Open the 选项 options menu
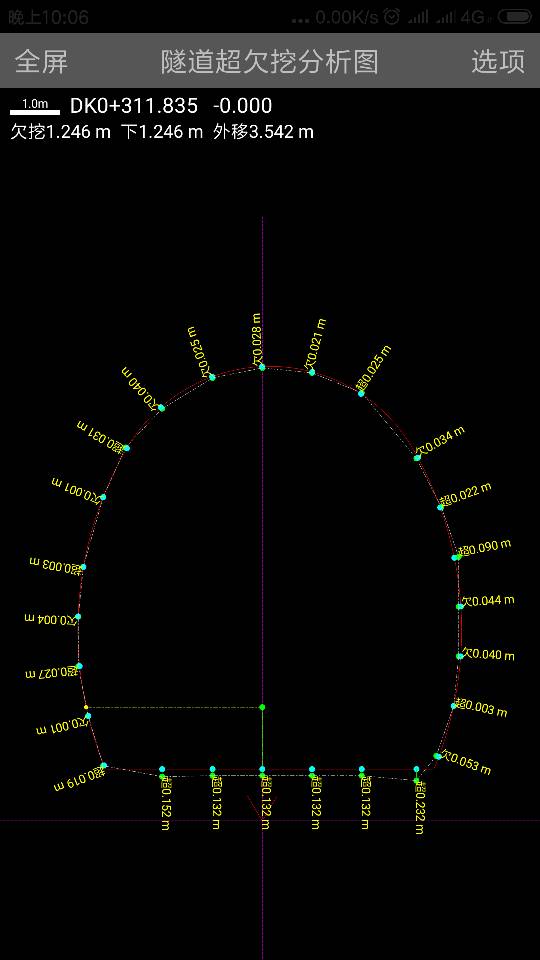The height and width of the screenshot is (960, 540). coord(498,62)
